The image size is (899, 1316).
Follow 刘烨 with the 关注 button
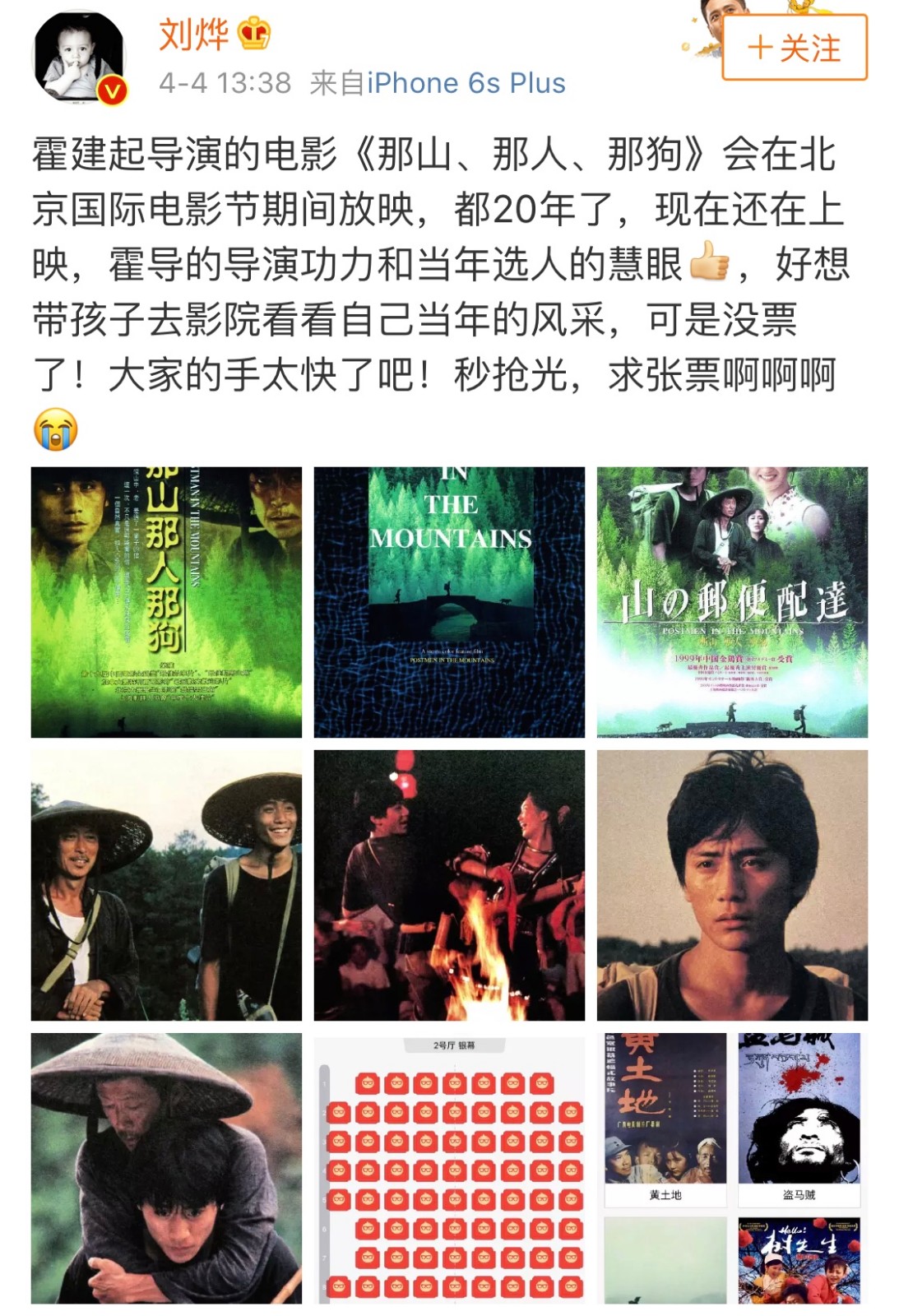pos(794,48)
